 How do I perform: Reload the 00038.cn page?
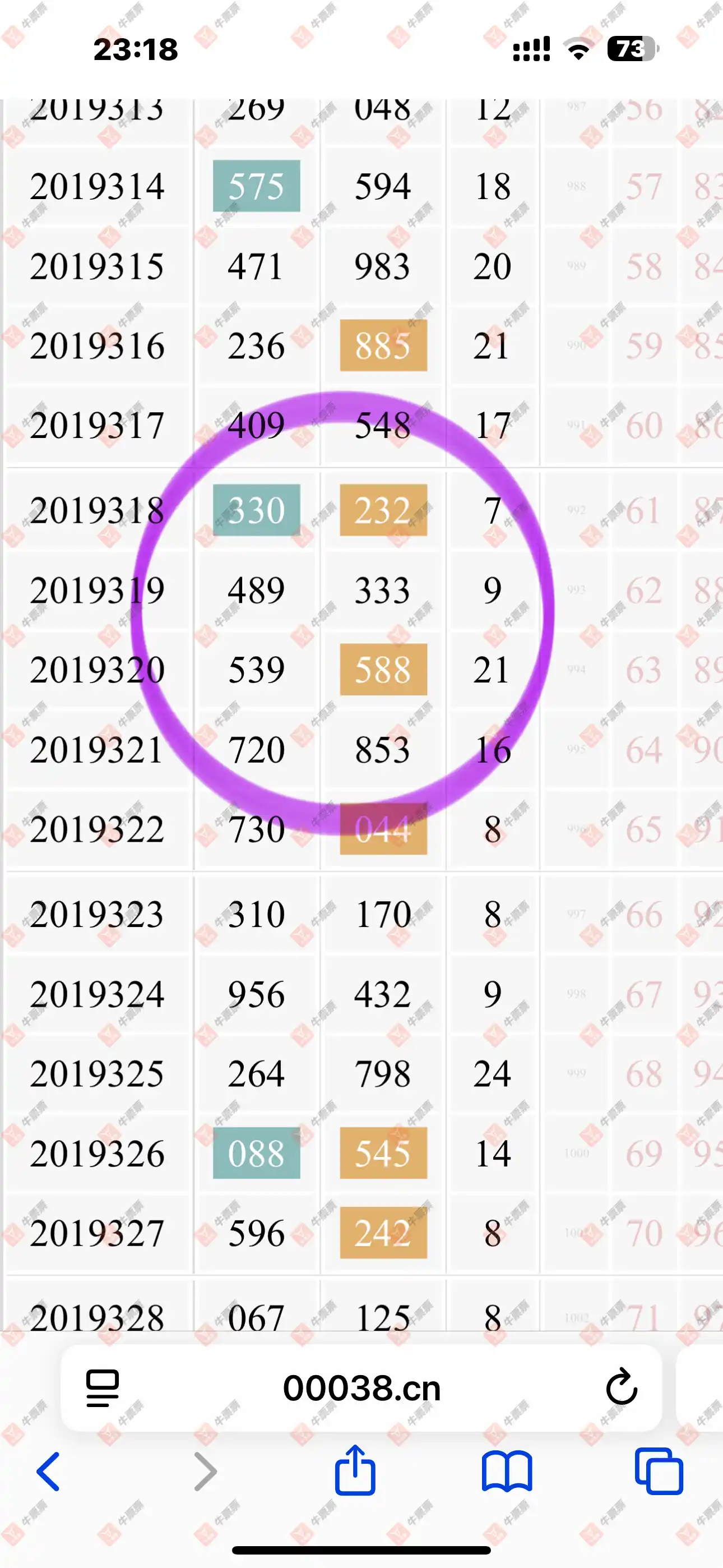[622, 1387]
